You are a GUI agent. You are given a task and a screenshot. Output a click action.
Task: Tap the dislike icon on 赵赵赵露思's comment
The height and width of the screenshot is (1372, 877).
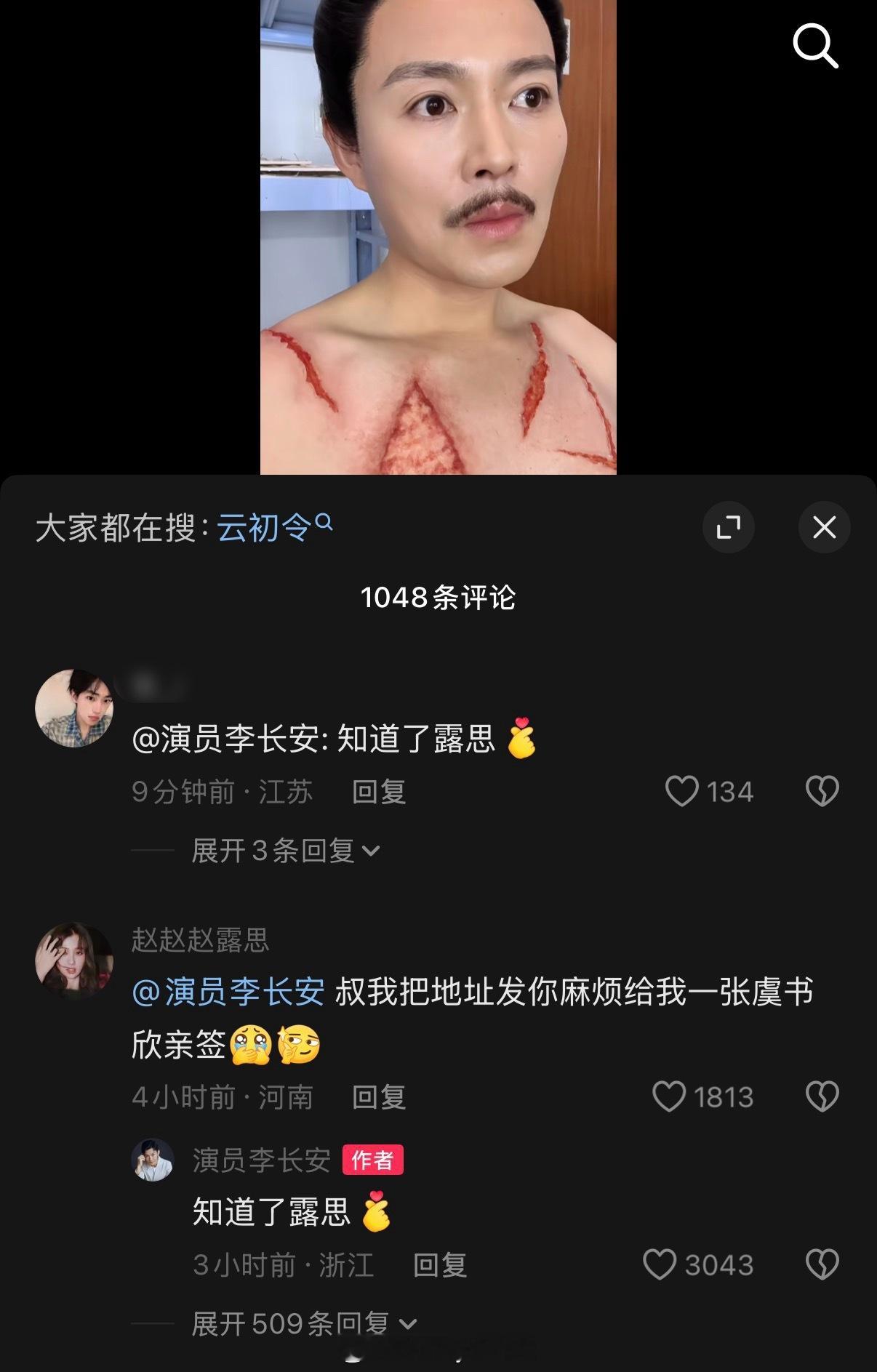pyautogui.click(x=822, y=1096)
